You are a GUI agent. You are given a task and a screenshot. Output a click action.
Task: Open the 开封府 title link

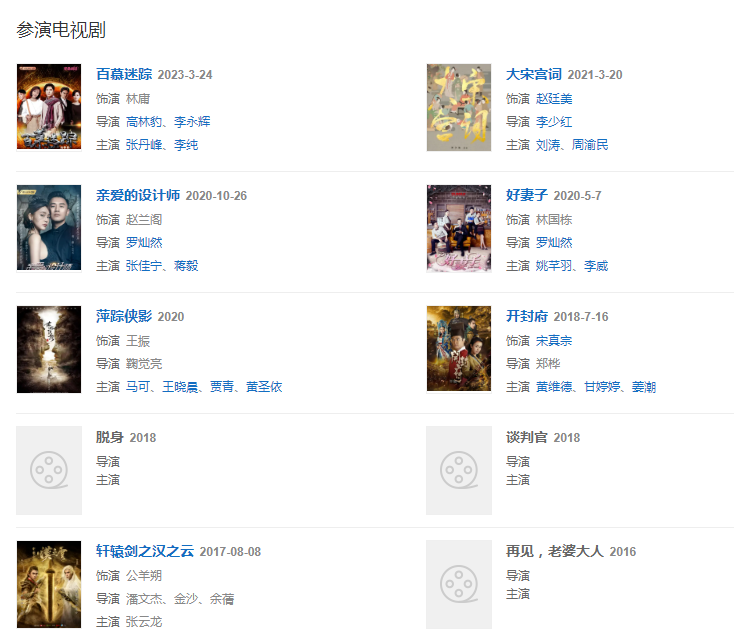pyautogui.click(x=527, y=316)
